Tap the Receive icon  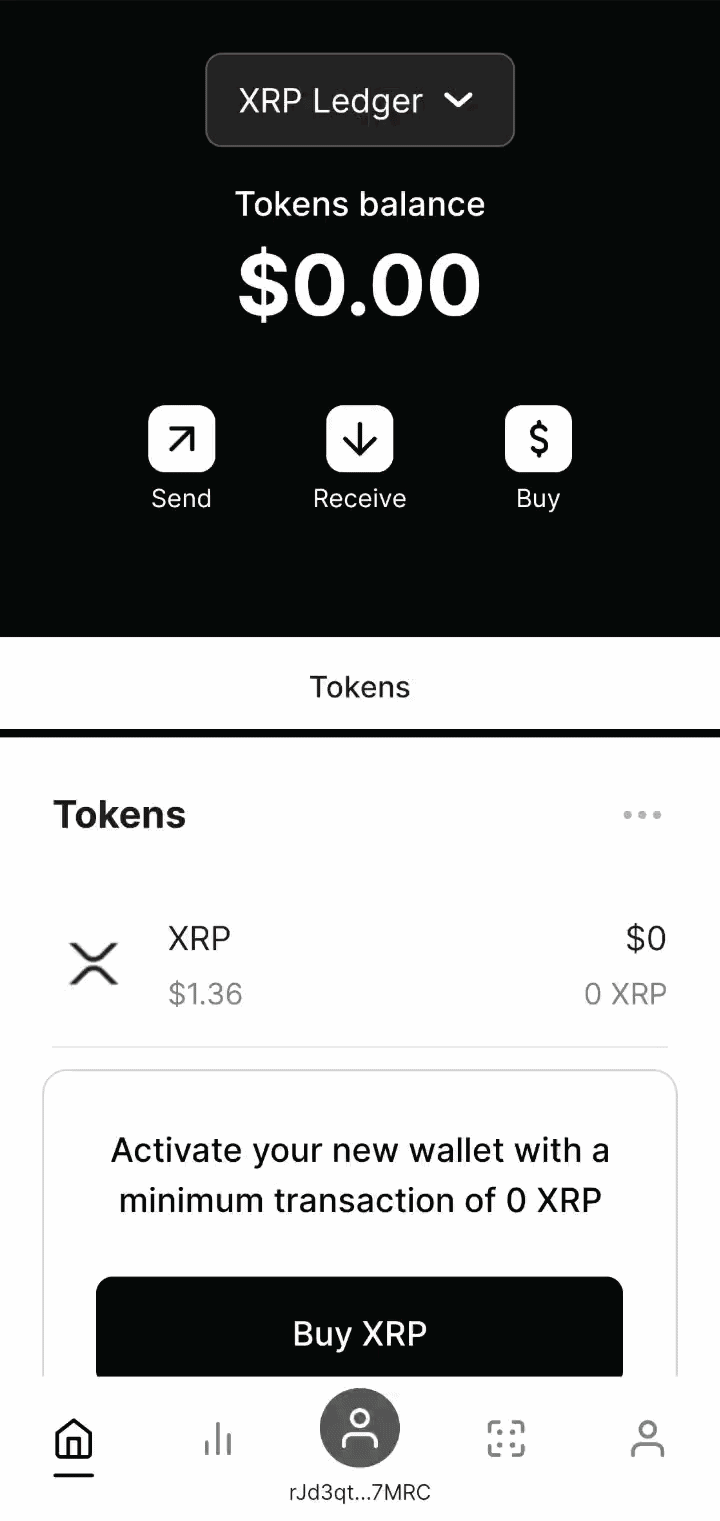click(359, 437)
